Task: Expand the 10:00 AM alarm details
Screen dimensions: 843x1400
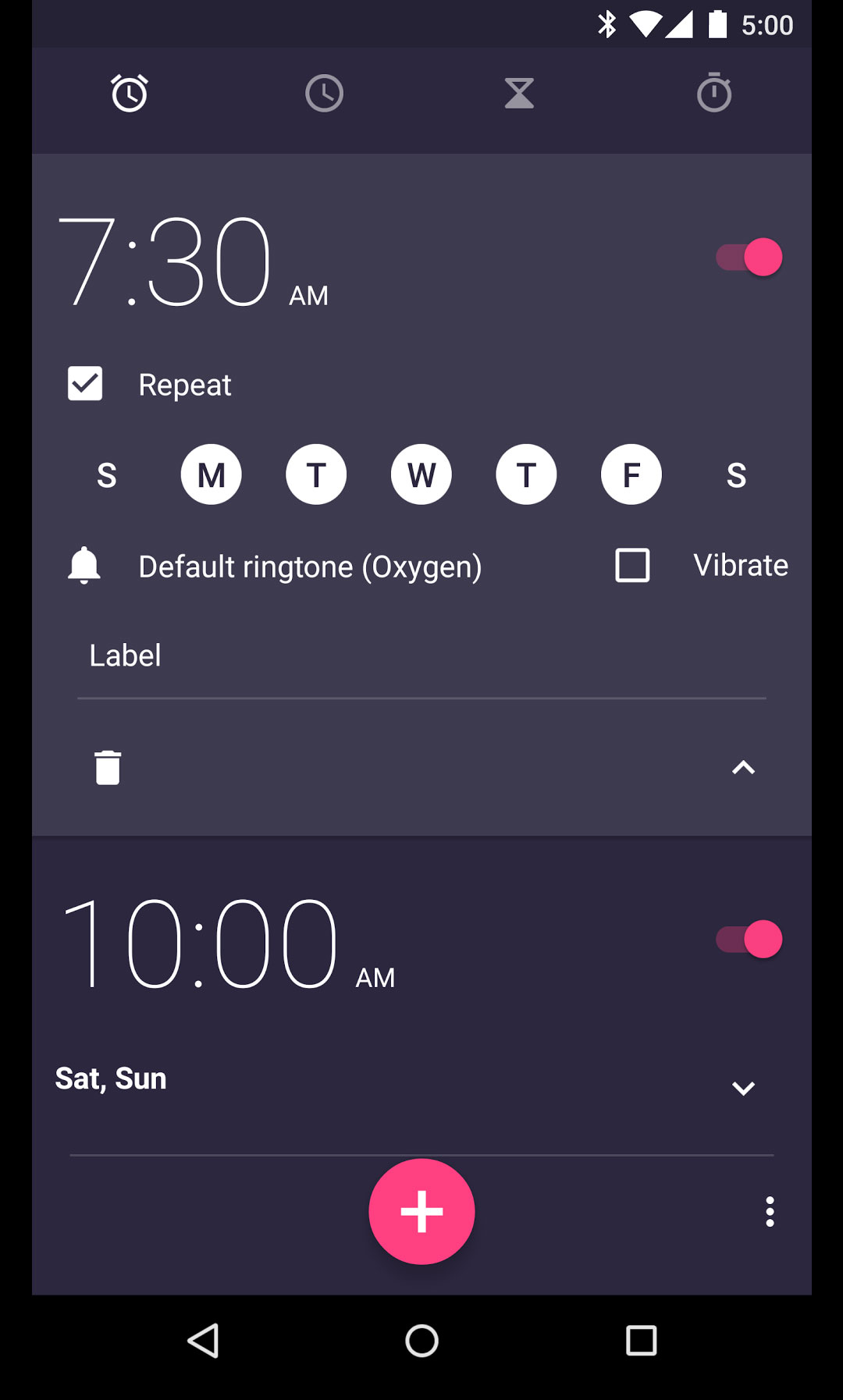Action: 743,1088
